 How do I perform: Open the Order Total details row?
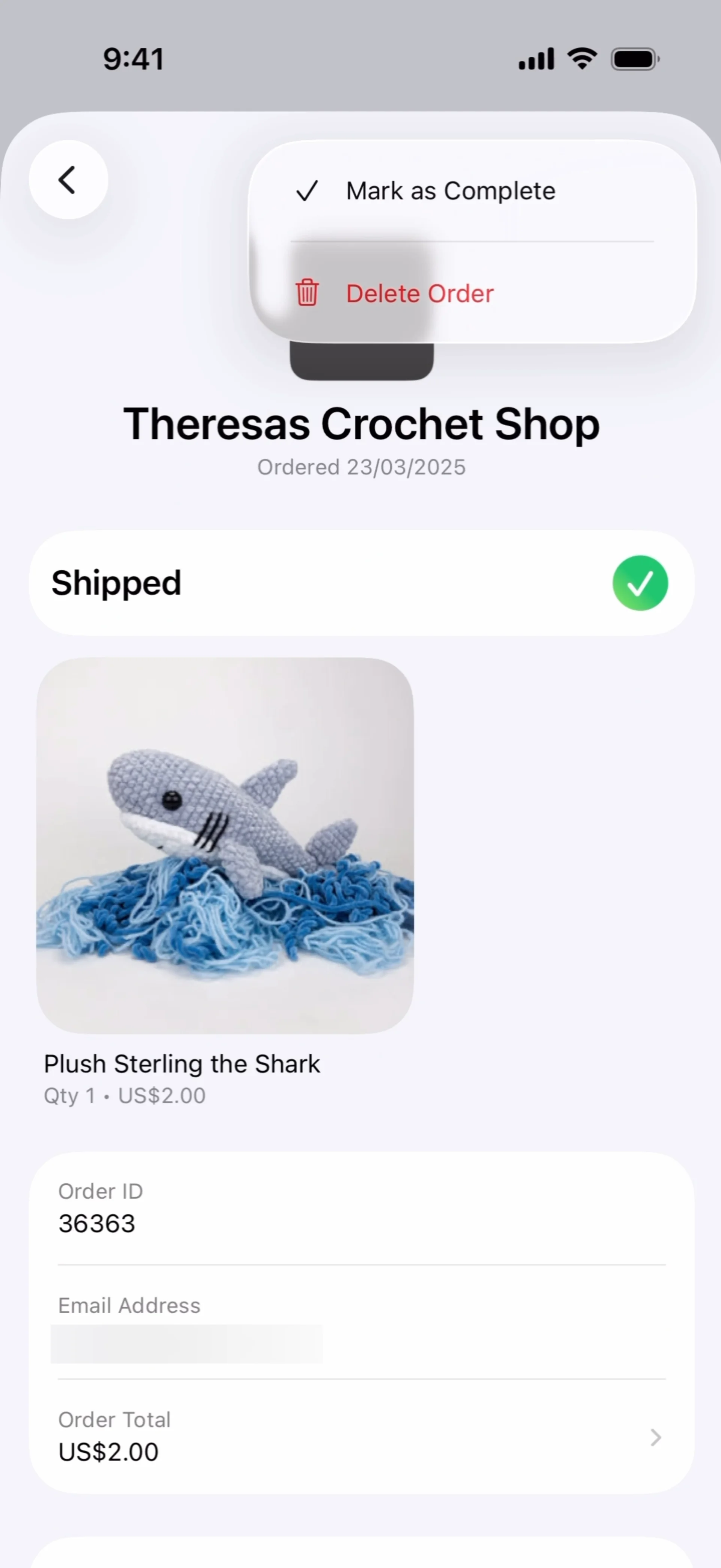[x=361, y=1437]
